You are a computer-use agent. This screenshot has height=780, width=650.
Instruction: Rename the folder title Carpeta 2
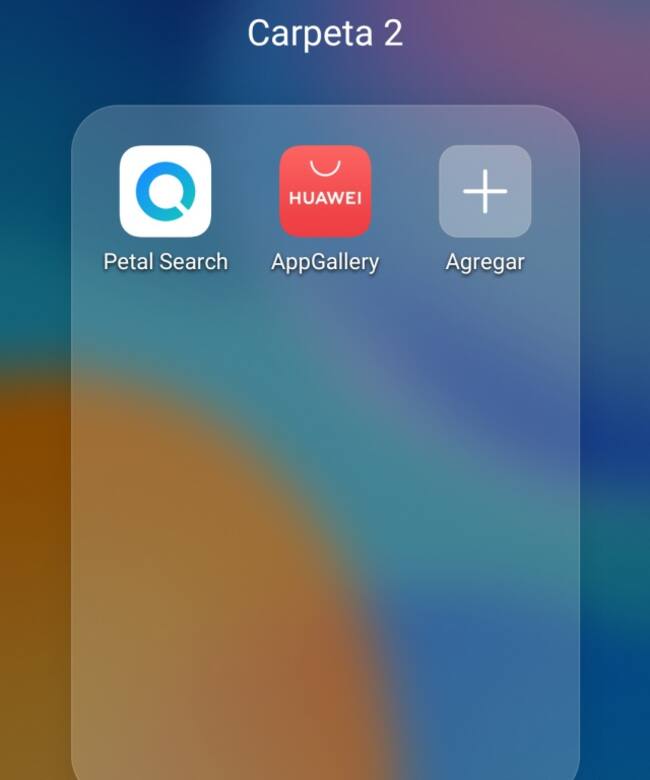(x=325, y=33)
